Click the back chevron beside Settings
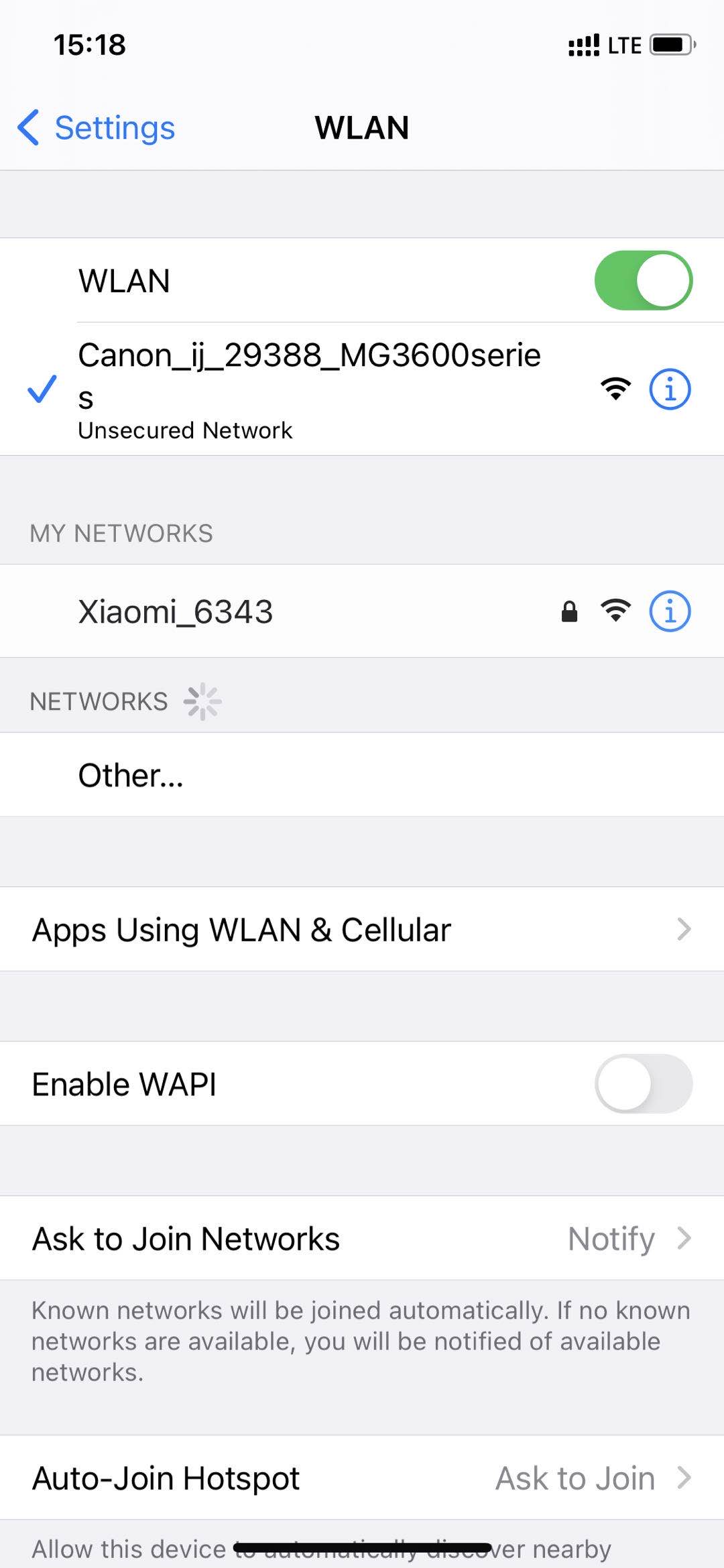Screen dimensions: 724x1568 [x=28, y=127]
